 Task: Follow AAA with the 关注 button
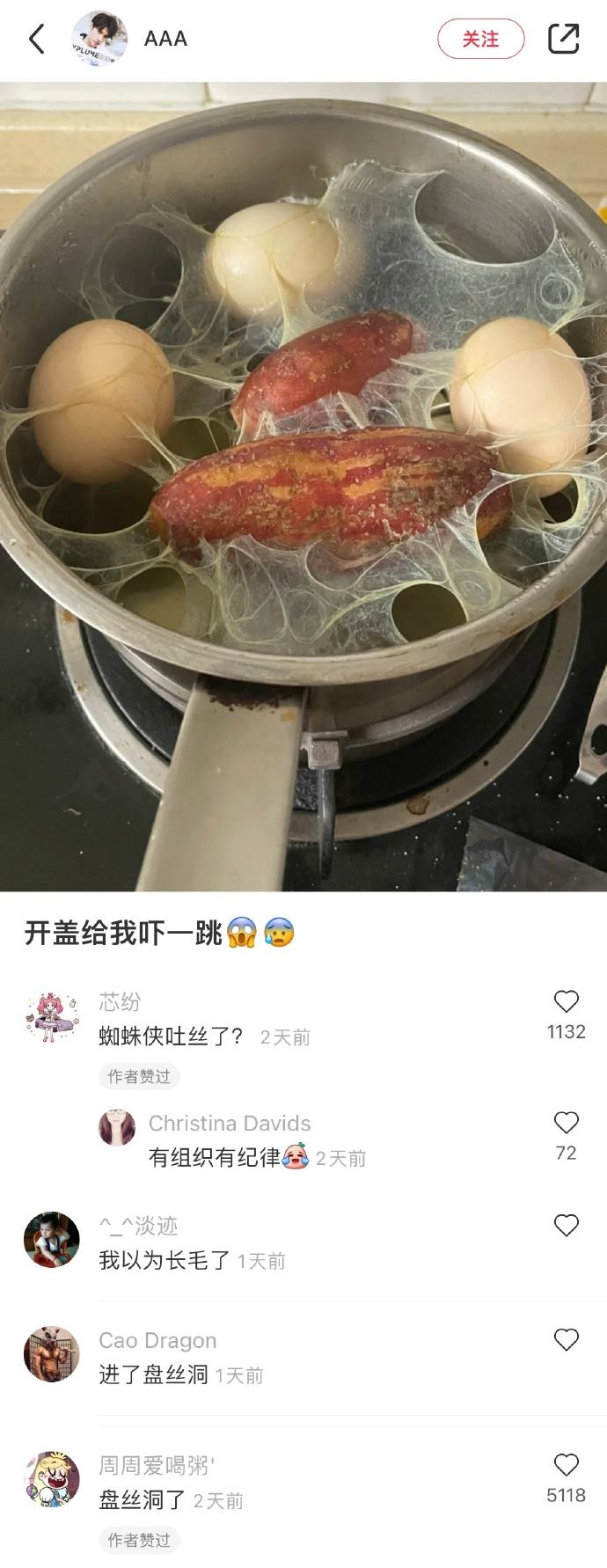click(x=480, y=39)
